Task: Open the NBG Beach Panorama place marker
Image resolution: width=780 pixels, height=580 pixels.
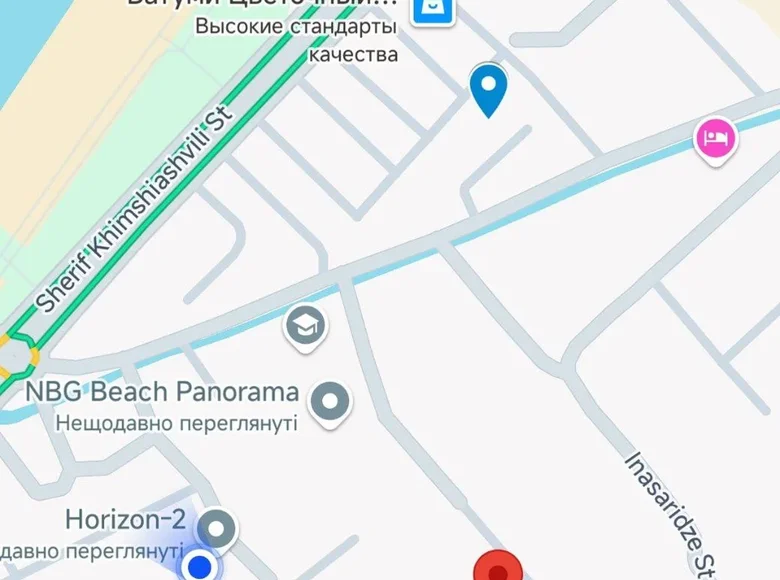Action: point(331,402)
